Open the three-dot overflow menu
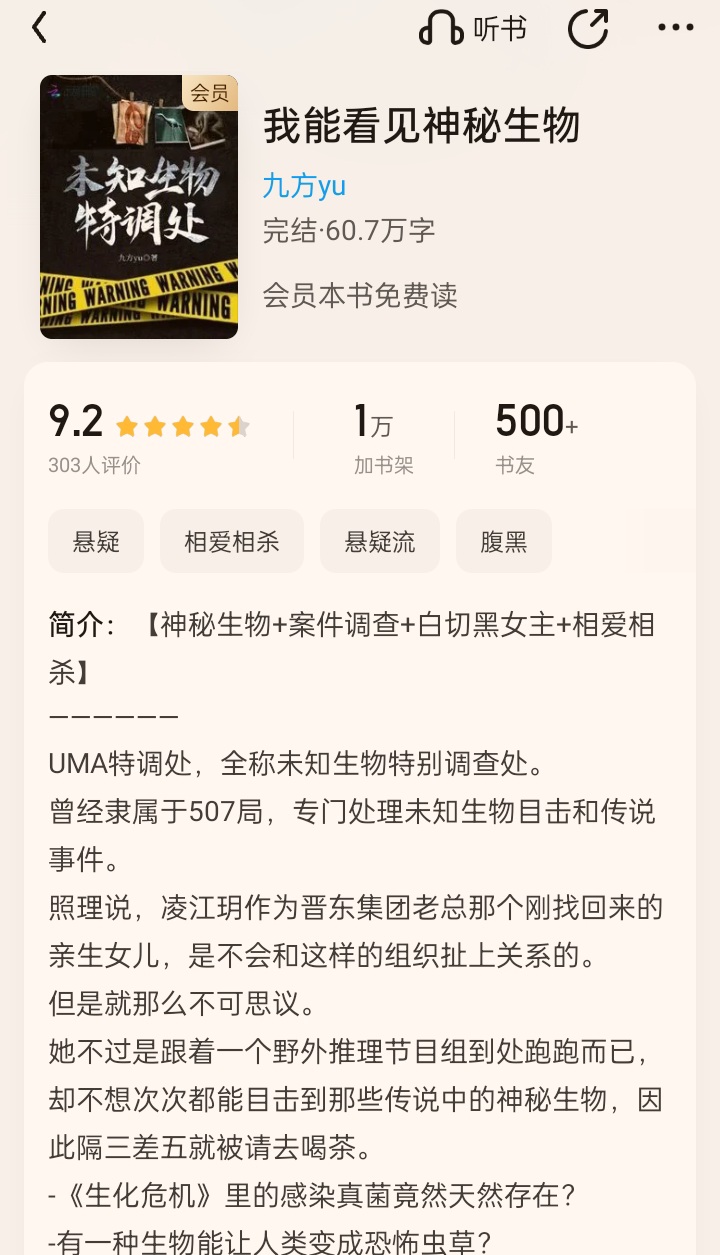This screenshot has width=720, height=1255. 676,28
